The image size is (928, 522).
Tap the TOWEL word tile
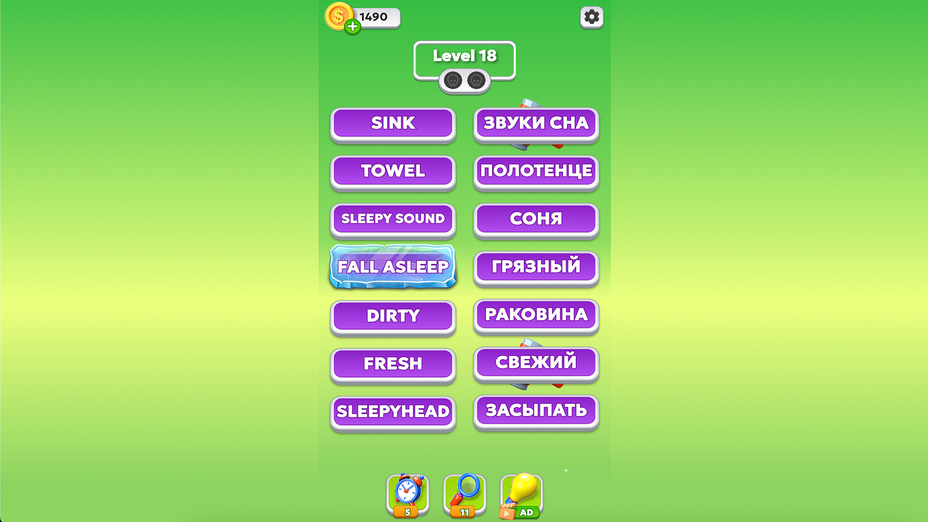[x=393, y=171]
